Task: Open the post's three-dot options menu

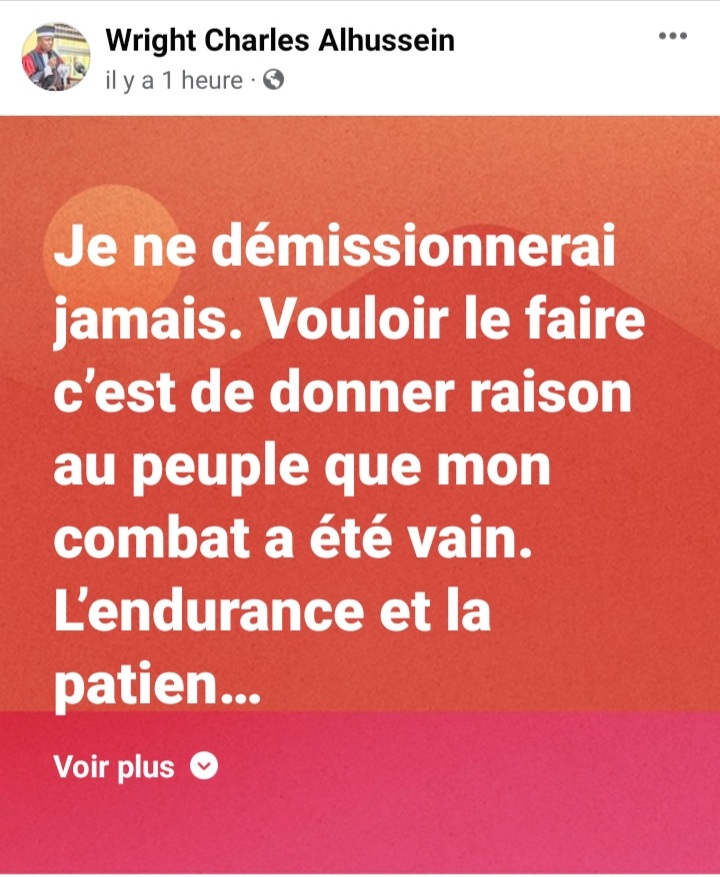Action: (671, 37)
